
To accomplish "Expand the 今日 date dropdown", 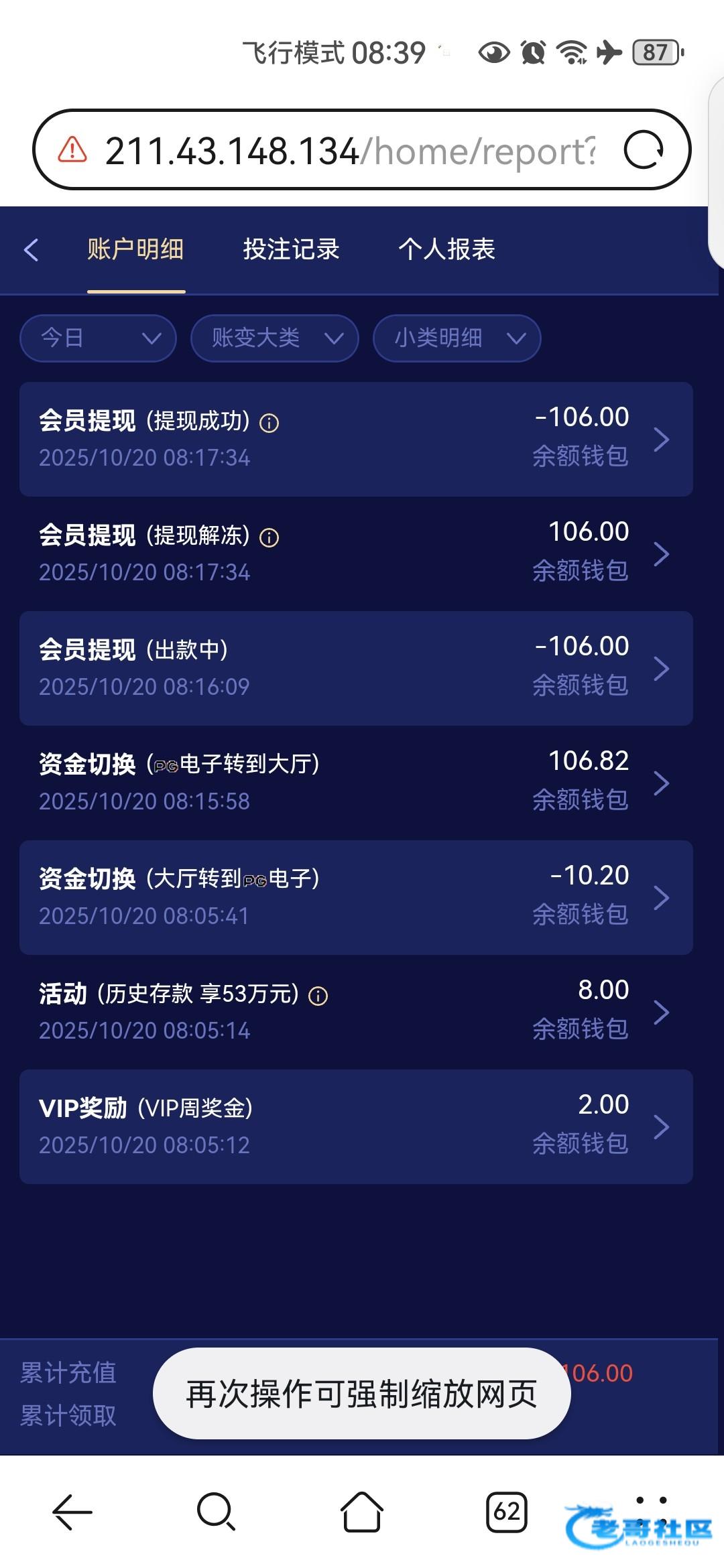I will 98,338.
